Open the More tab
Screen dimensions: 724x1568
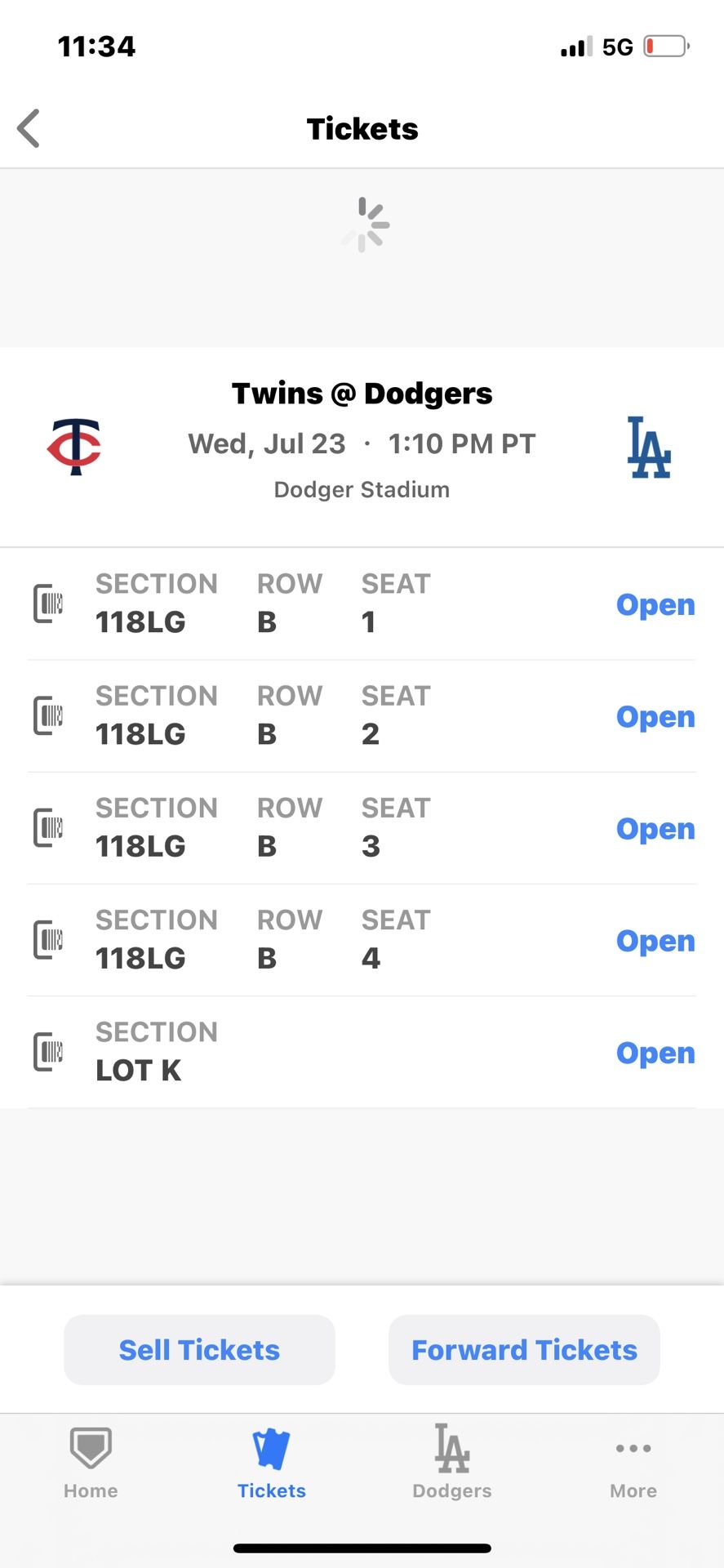pos(633,1463)
